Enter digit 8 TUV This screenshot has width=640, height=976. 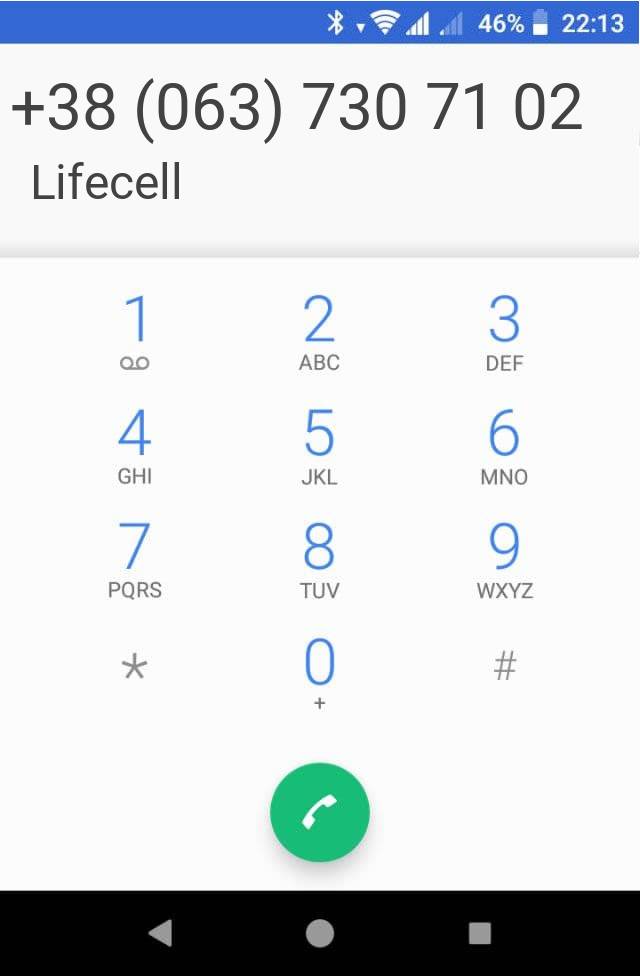point(319,560)
